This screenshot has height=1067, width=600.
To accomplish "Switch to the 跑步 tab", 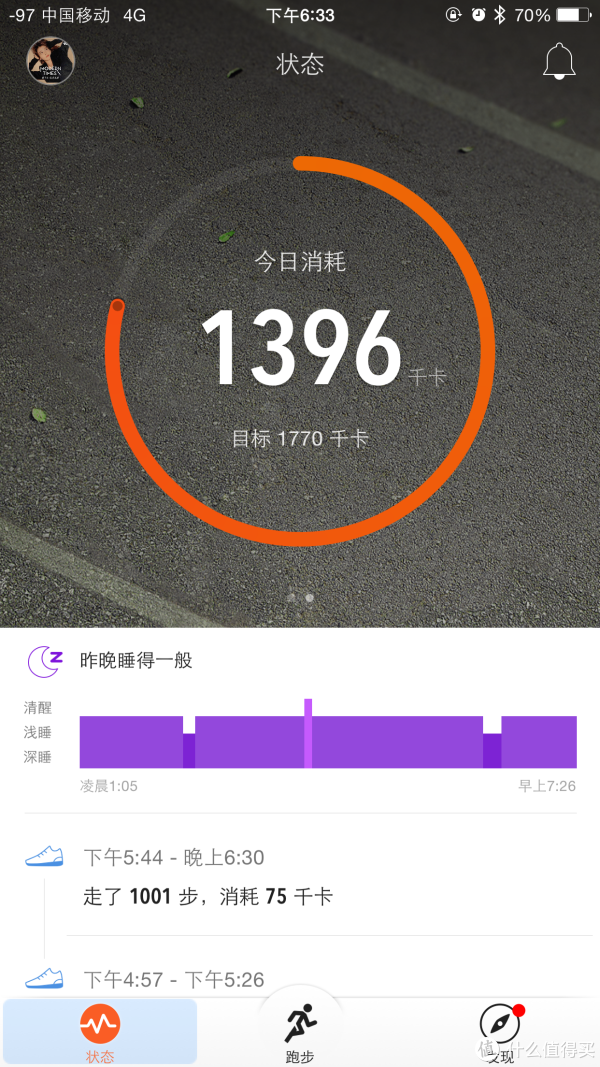I will click(299, 1030).
